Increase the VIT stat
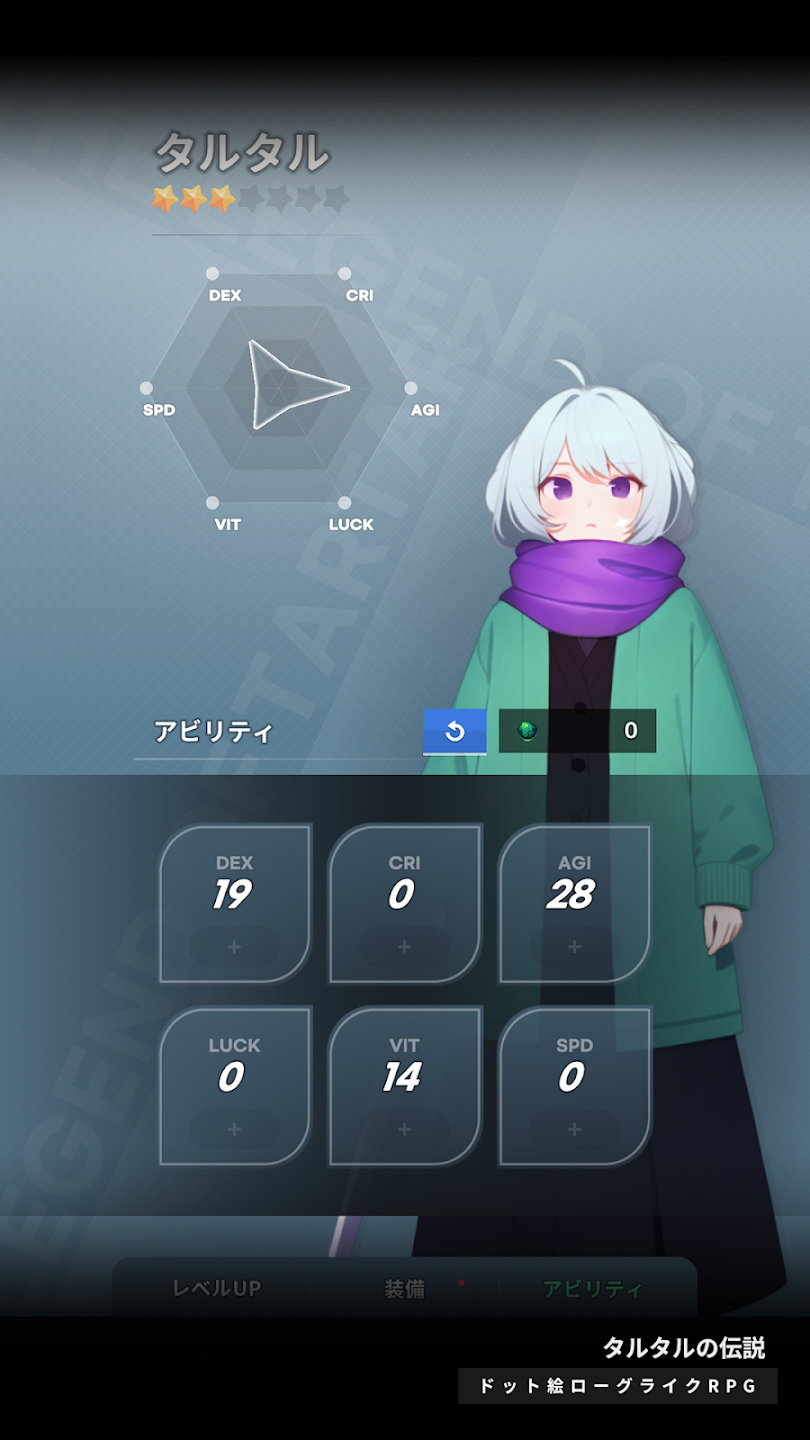 tap(404, 1129)
